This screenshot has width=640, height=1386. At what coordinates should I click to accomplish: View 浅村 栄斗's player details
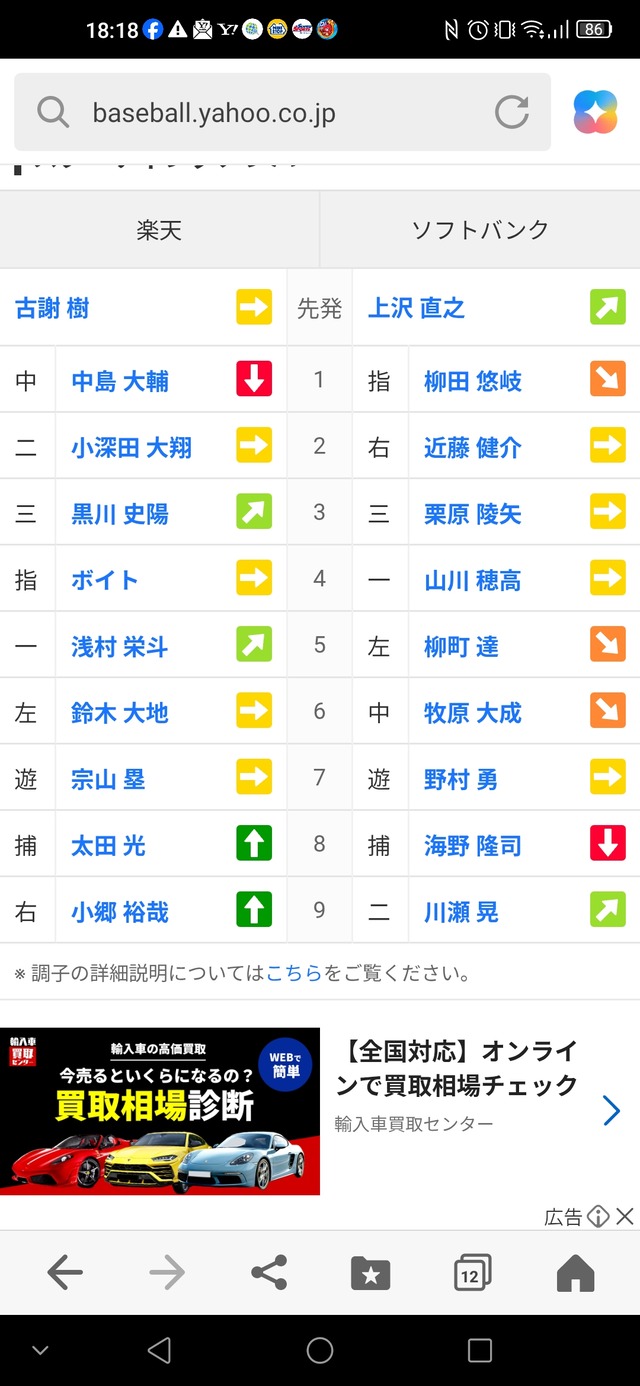click(x=120, y=647)
